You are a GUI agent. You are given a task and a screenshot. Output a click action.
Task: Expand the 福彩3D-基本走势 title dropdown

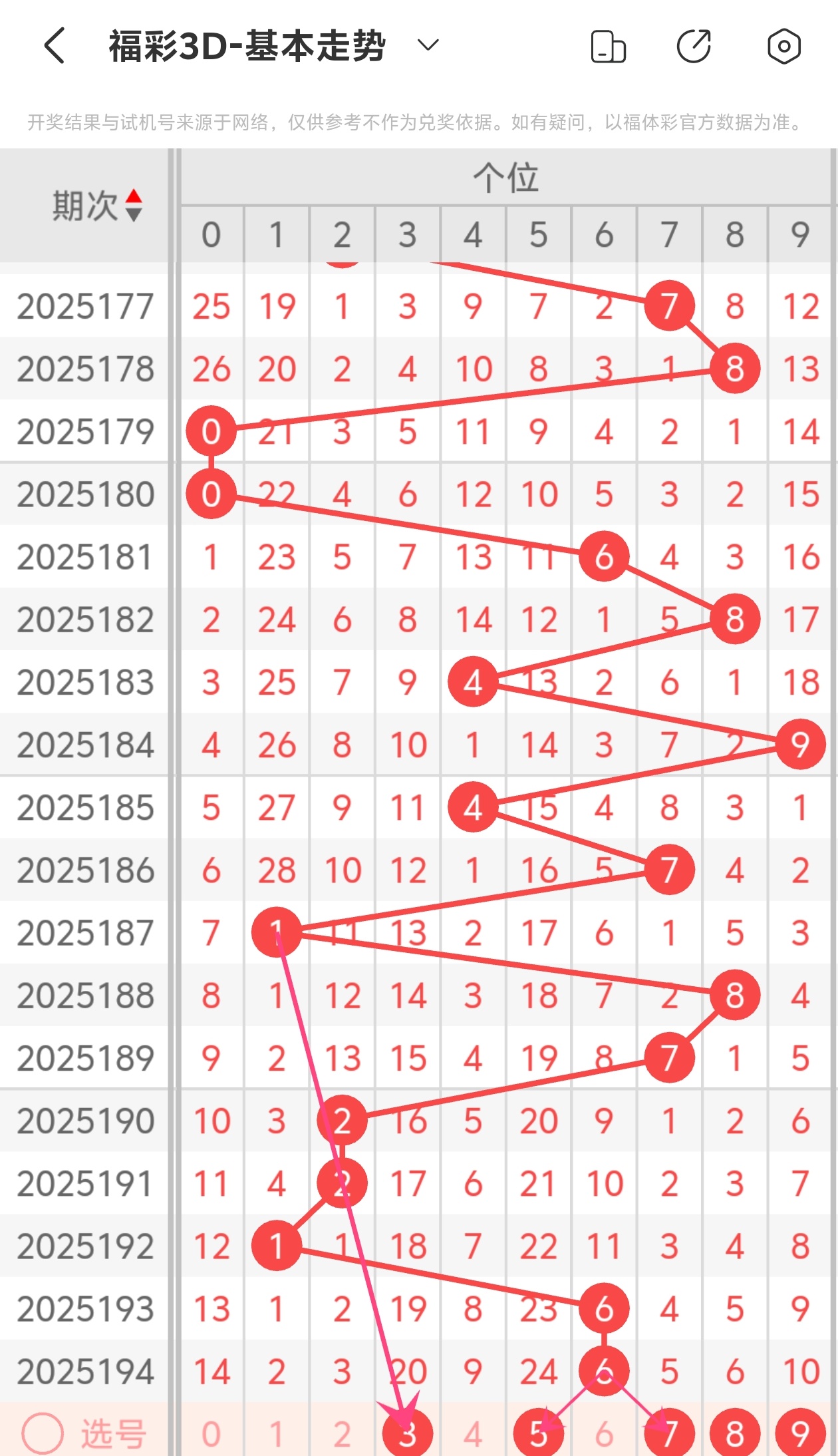click(428, 45)
